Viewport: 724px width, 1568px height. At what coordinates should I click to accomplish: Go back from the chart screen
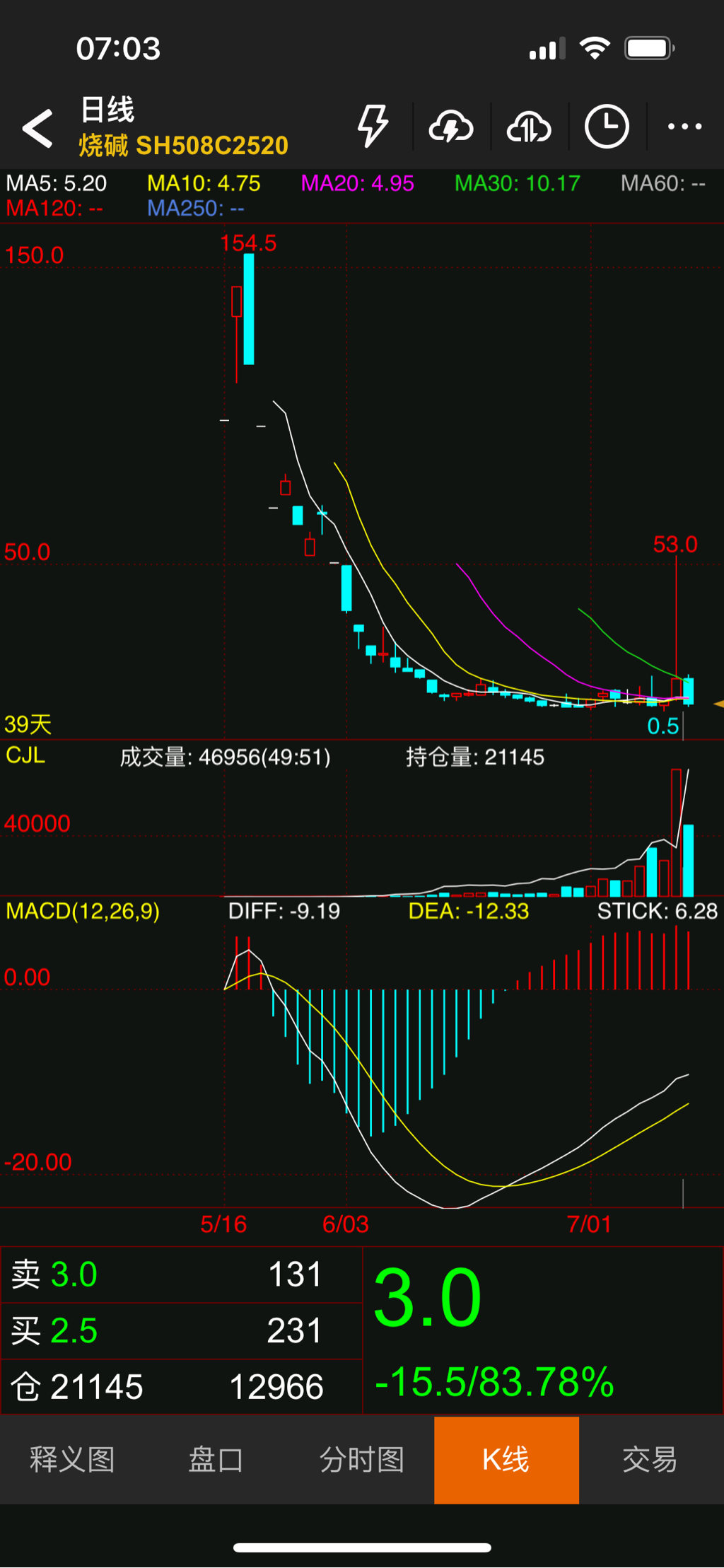38,128
